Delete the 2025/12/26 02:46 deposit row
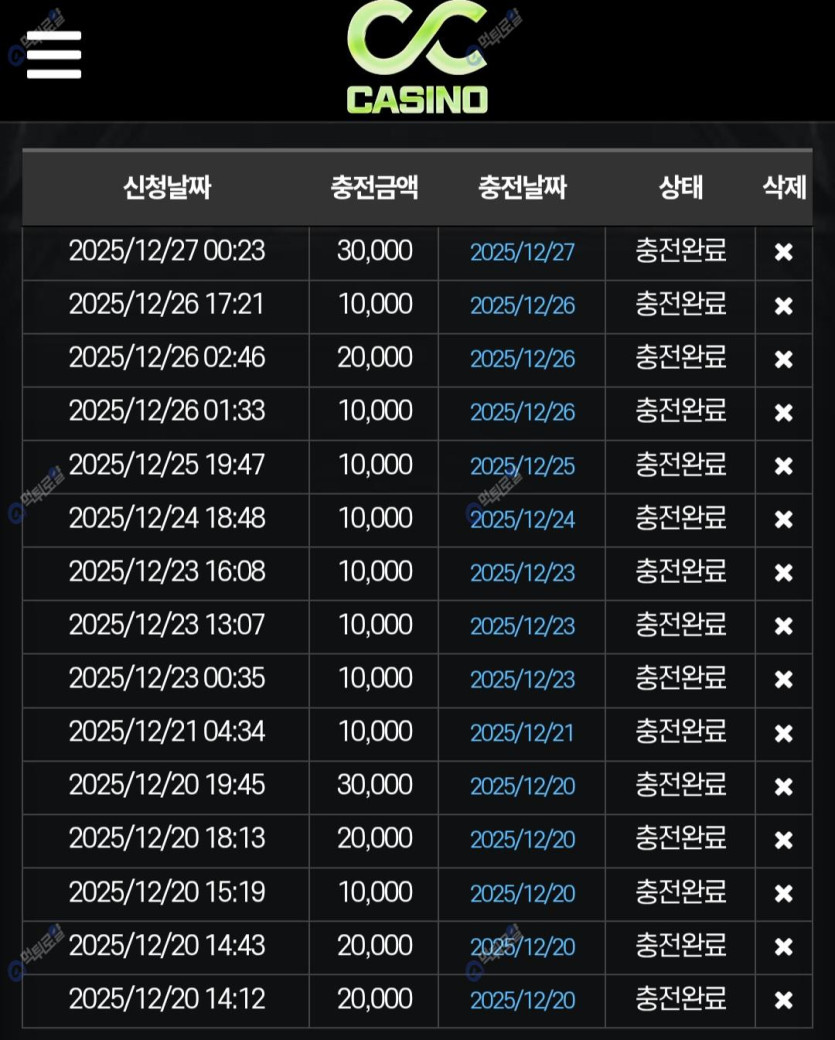Screen dimensions: 835x1040 point(784,359)
